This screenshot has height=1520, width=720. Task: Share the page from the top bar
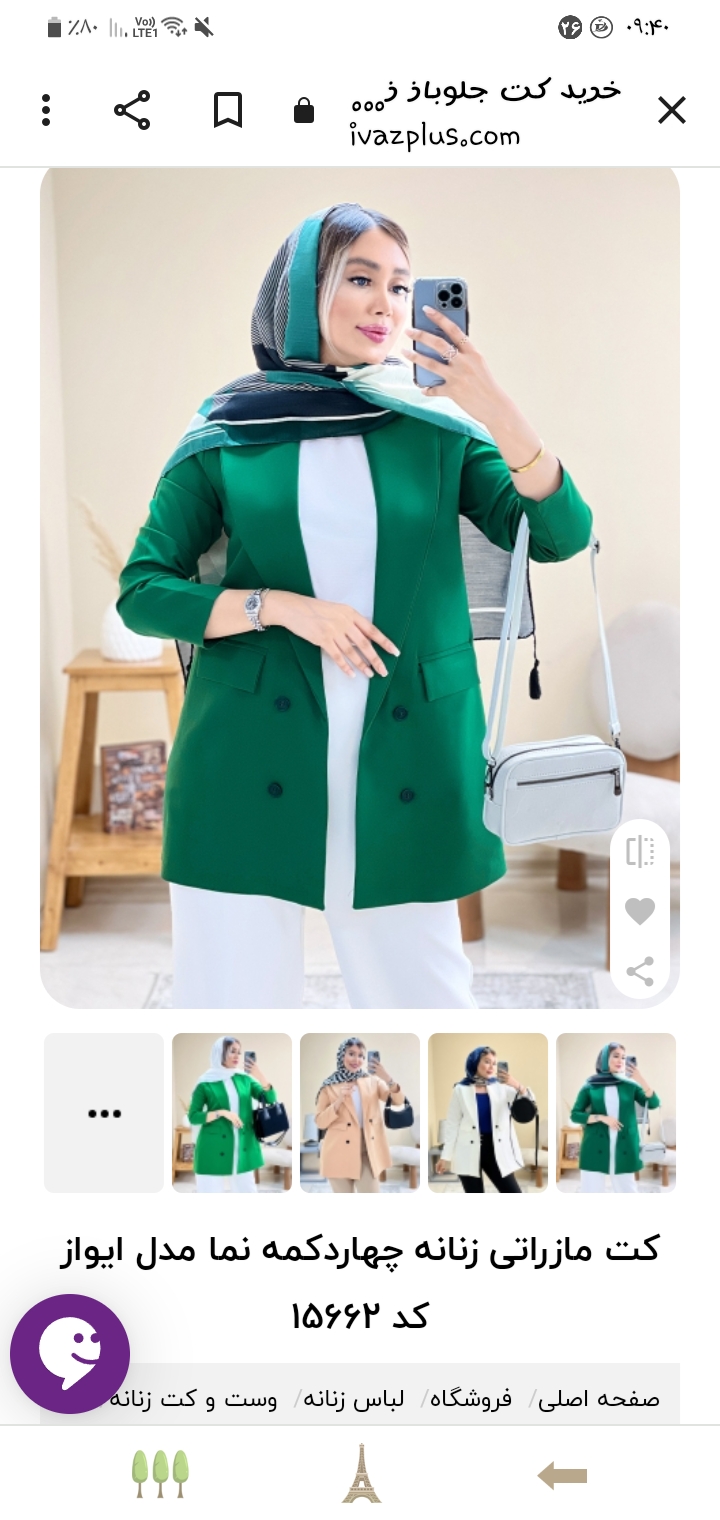pyautogui.click(x=132, y=110)
